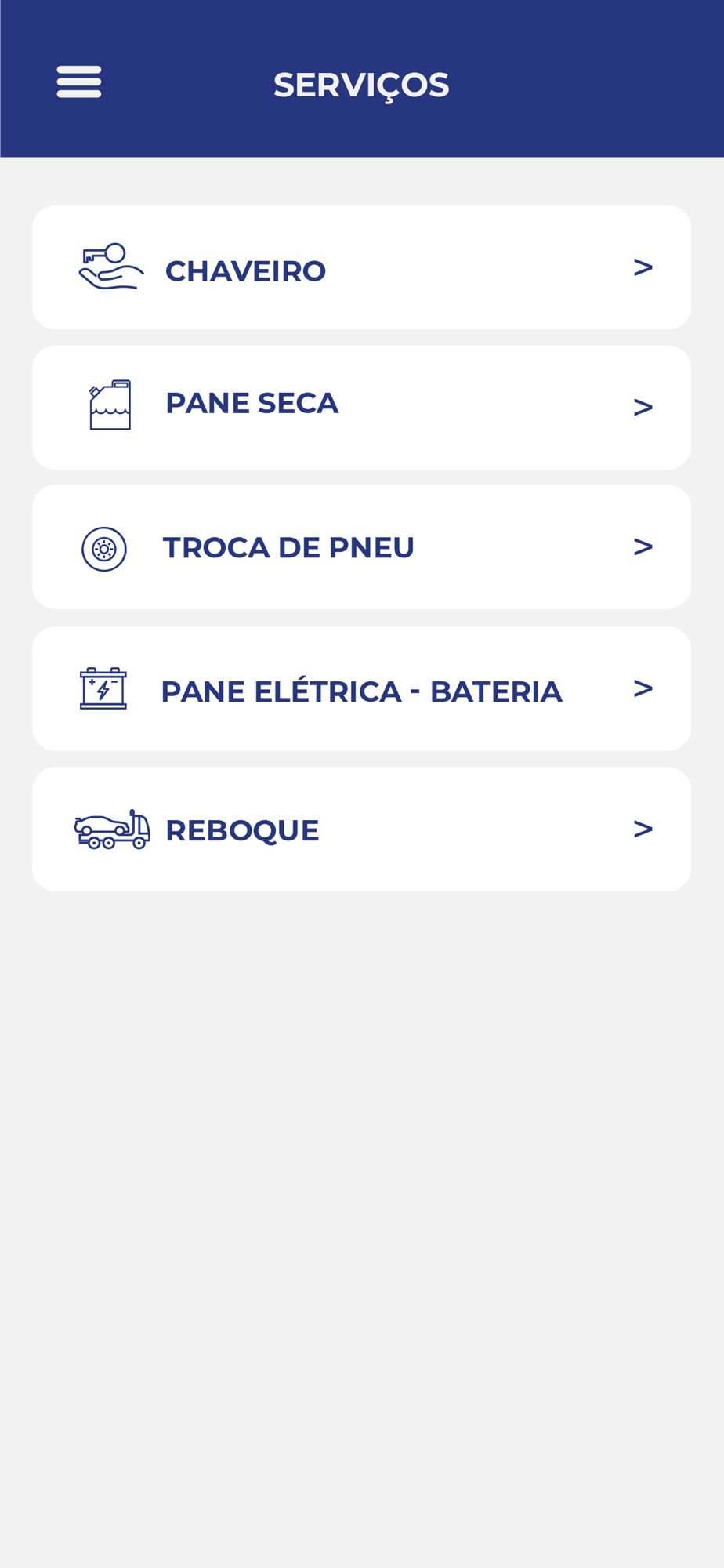Open the Pane Seca service
Screen dimensions: 724x1568
tap(361, 408)
